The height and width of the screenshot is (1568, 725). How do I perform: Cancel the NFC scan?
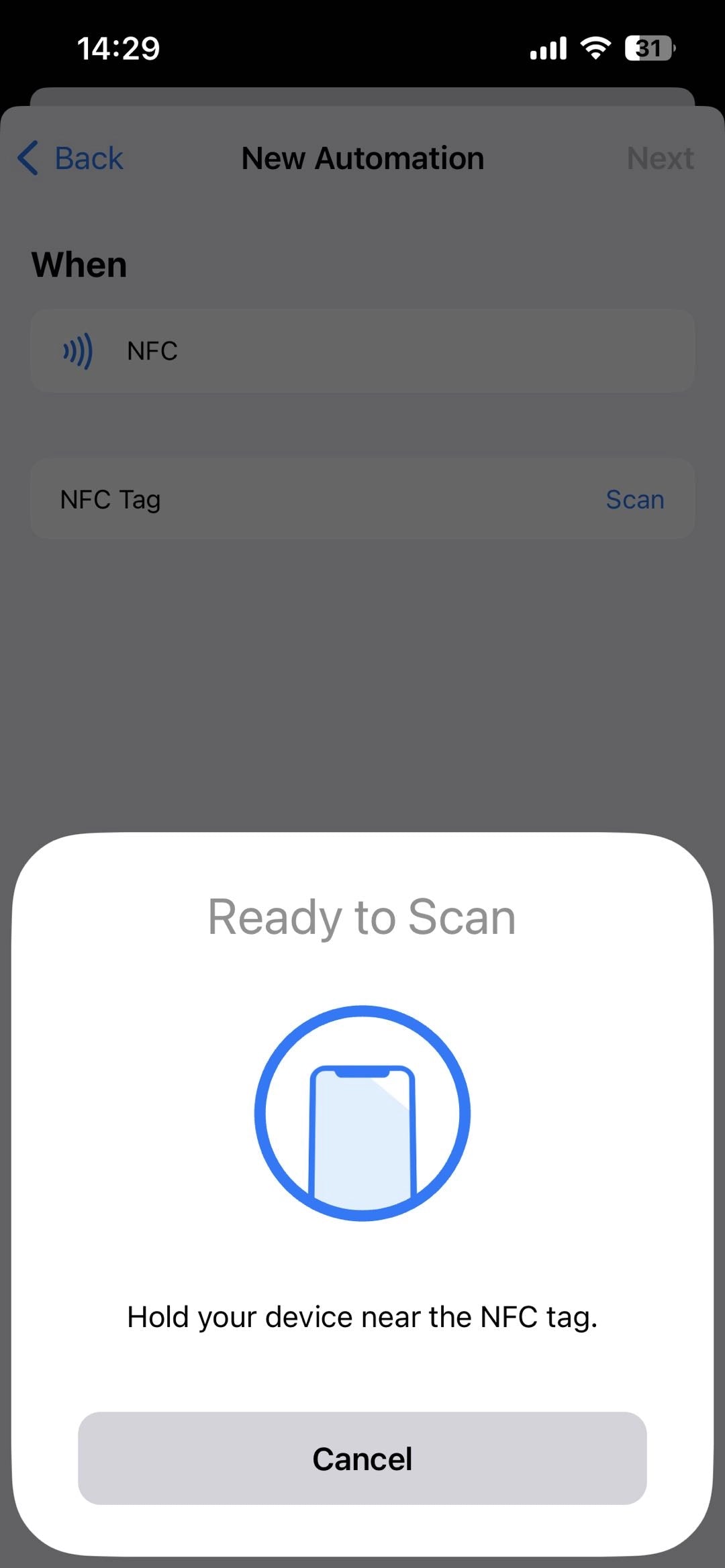[x=362, y=1459]
